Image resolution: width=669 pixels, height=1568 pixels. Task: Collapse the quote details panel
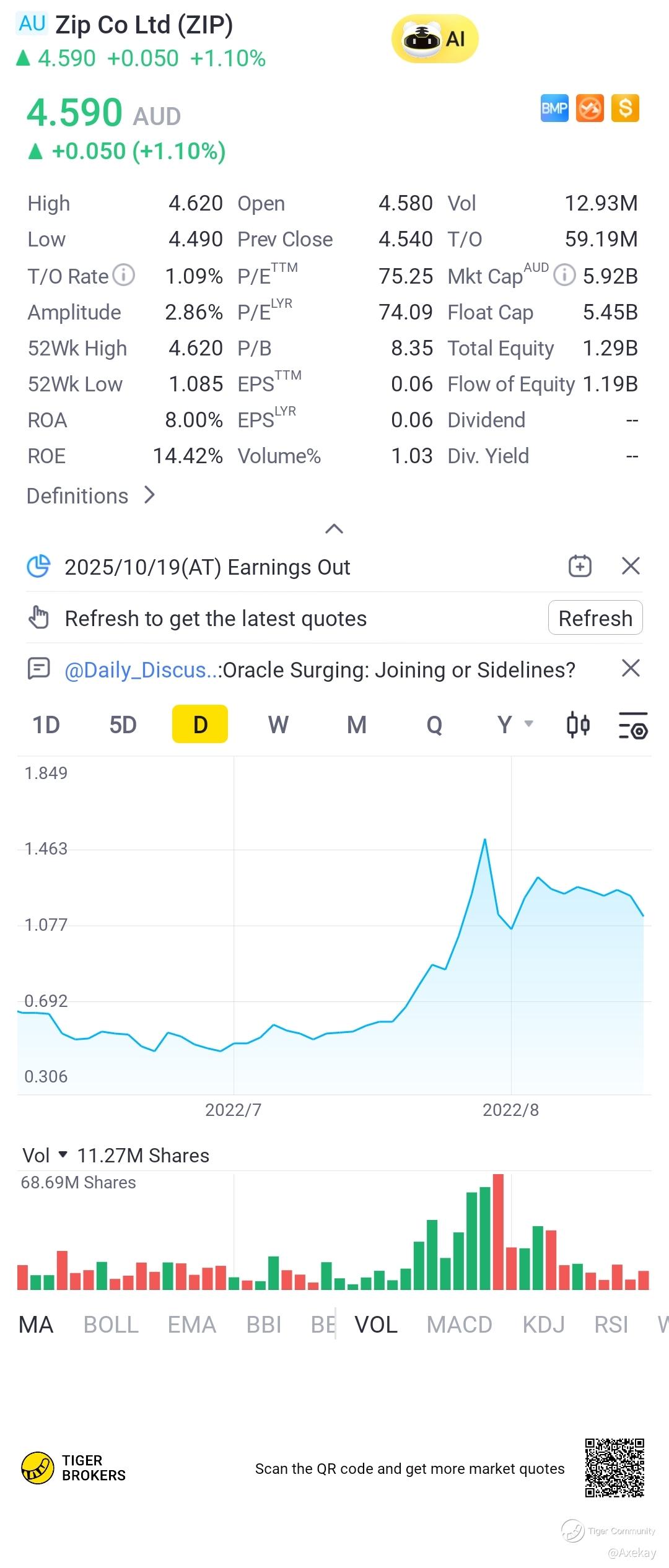(x=334, y=528)
